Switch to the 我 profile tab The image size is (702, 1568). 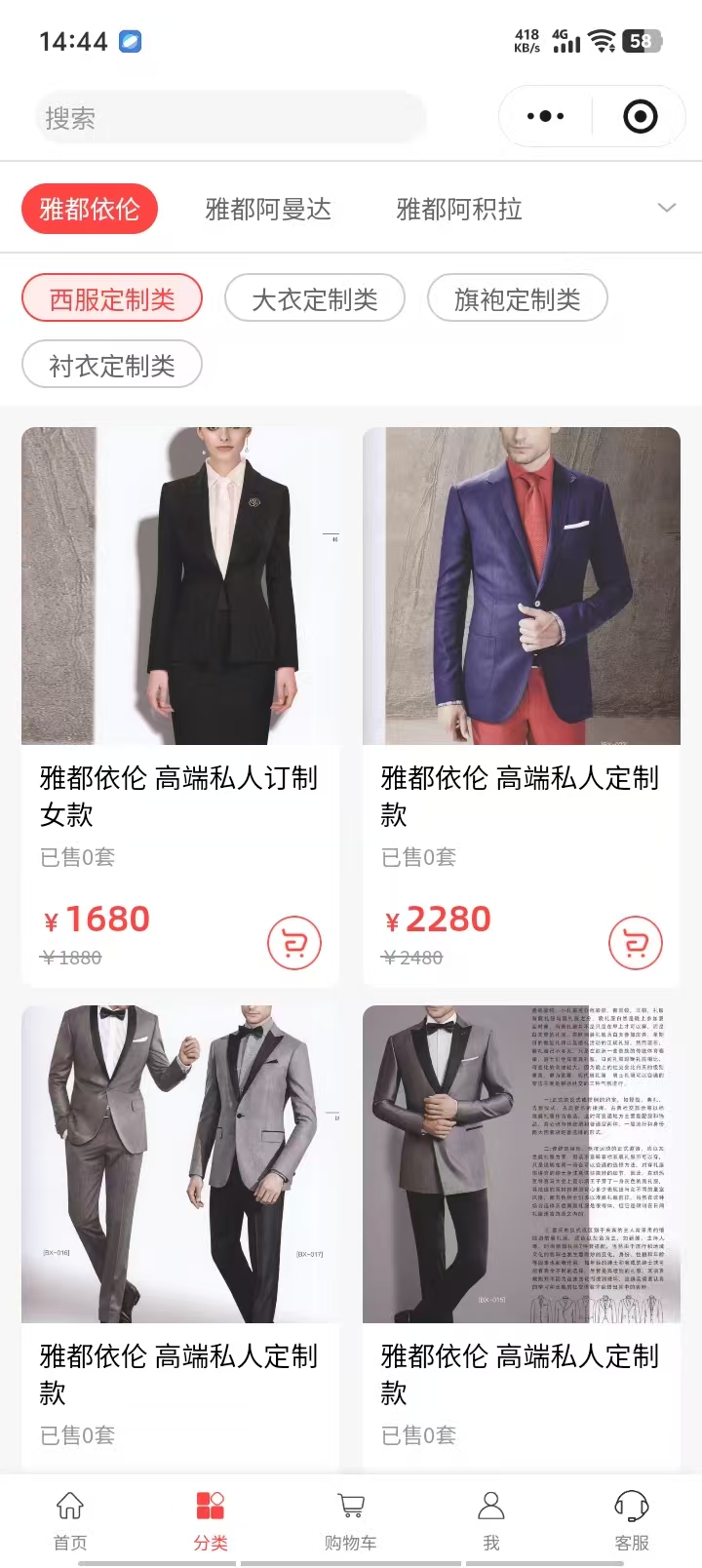491,1520
